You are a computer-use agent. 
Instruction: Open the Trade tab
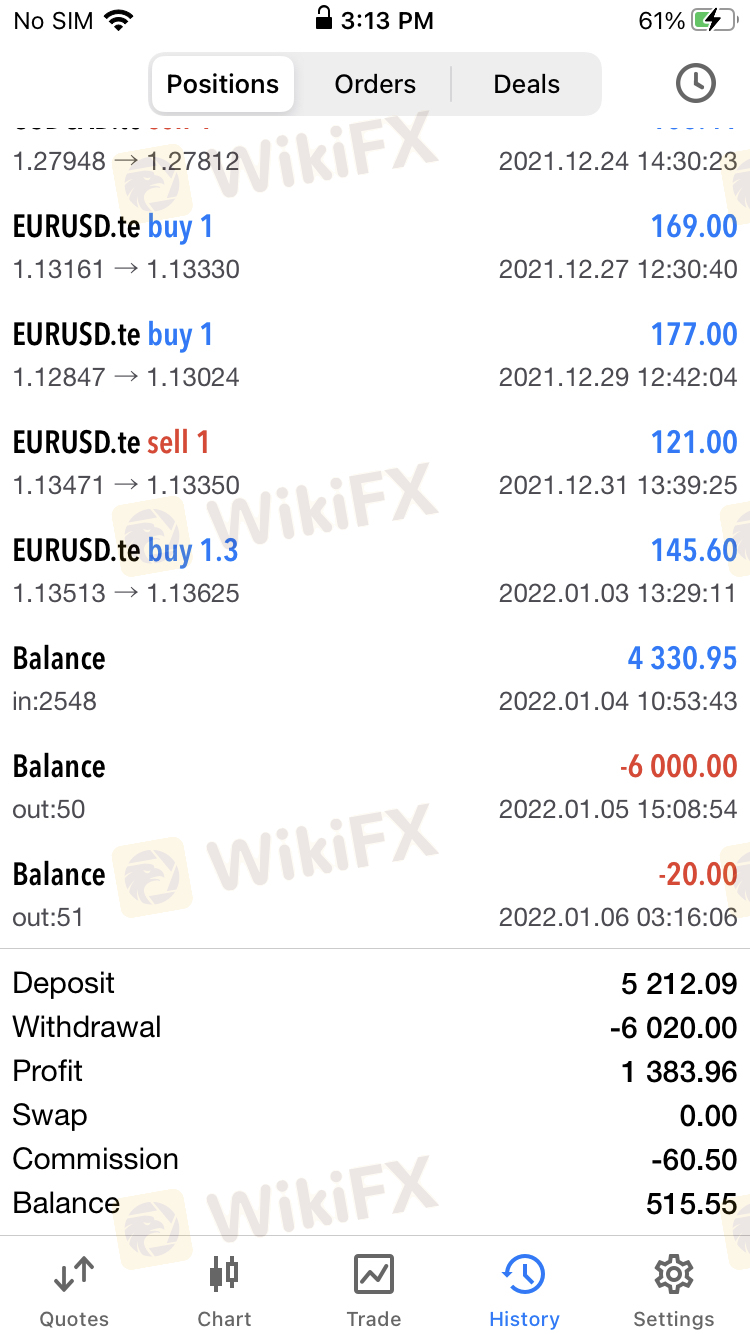(374, 1291)
